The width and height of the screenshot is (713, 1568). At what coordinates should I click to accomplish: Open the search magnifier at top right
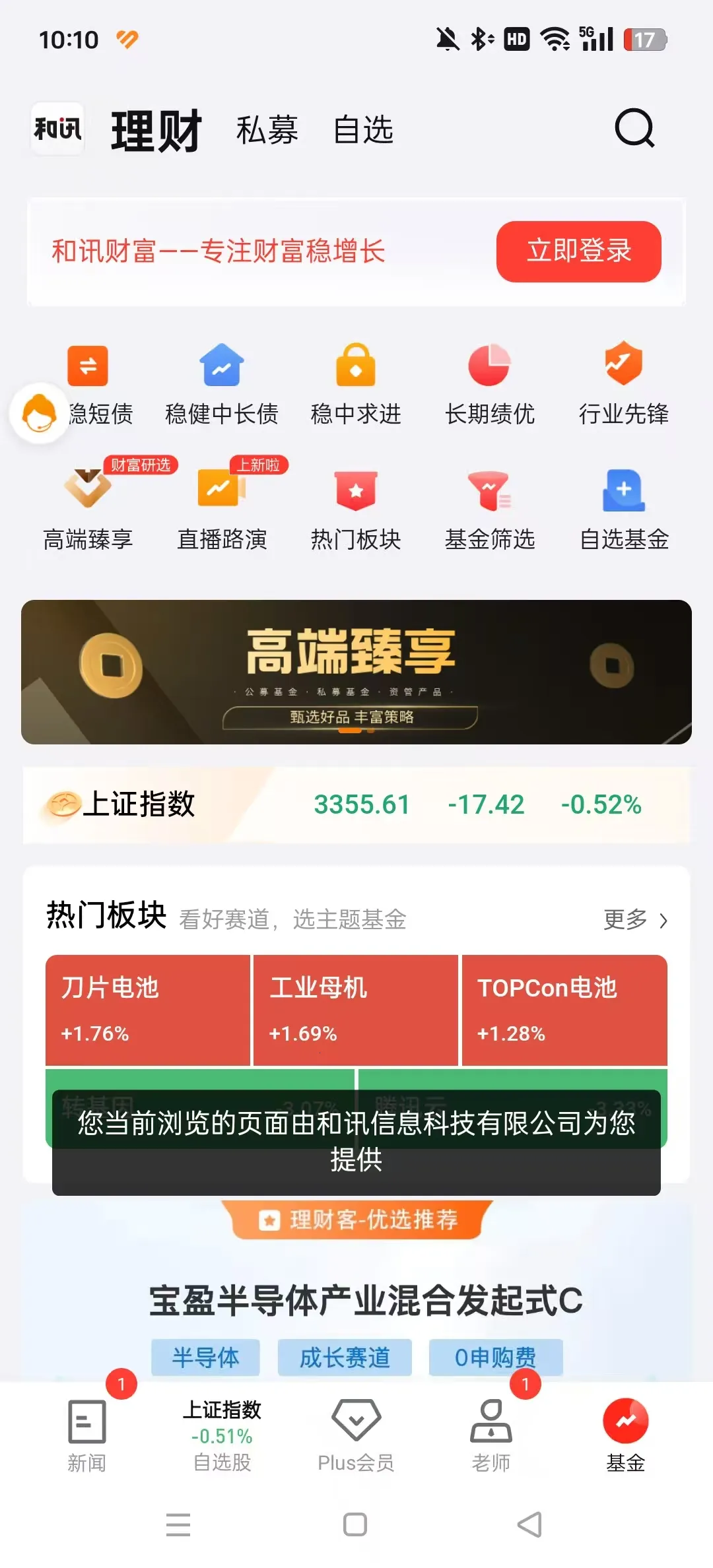[x=633, y=128]
